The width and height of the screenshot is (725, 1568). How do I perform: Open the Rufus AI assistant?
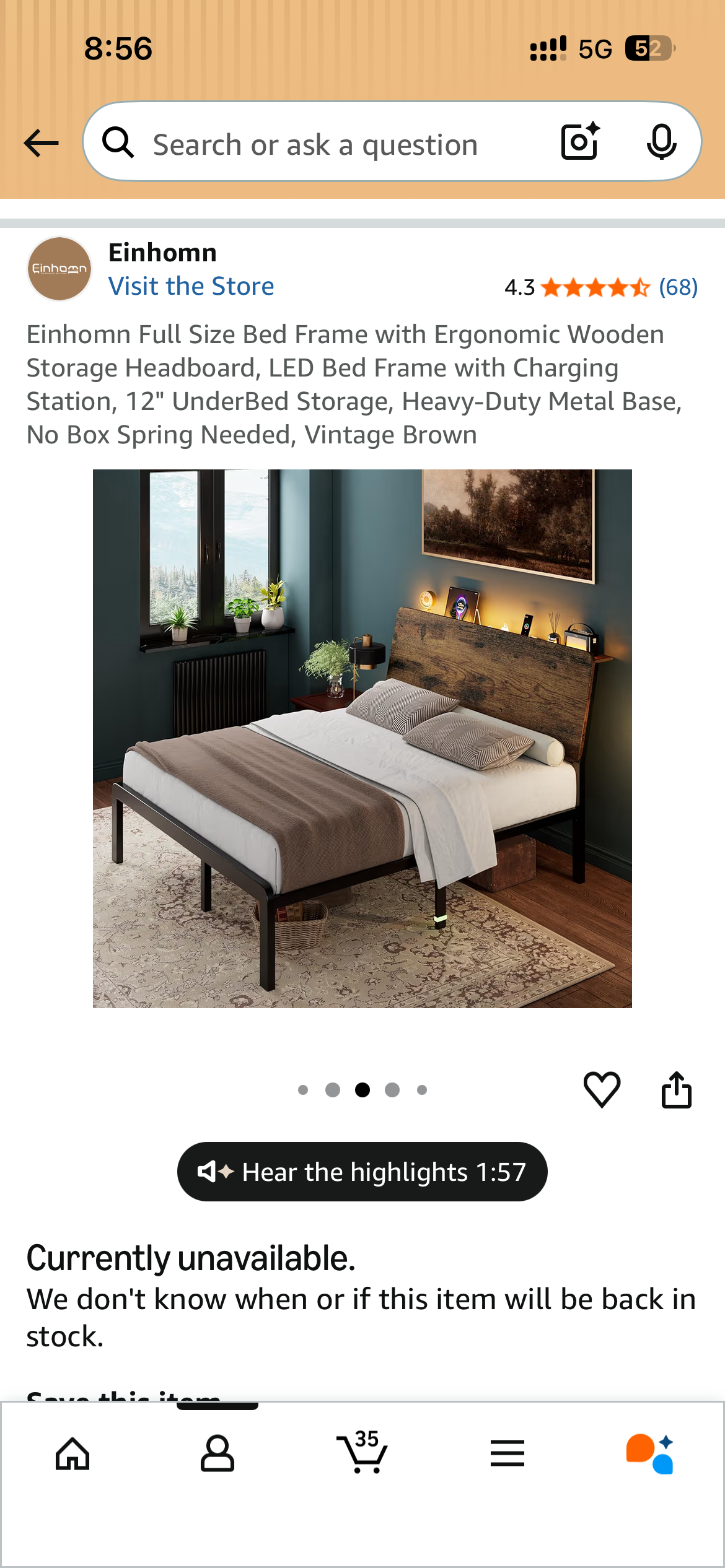[650, 1453]
